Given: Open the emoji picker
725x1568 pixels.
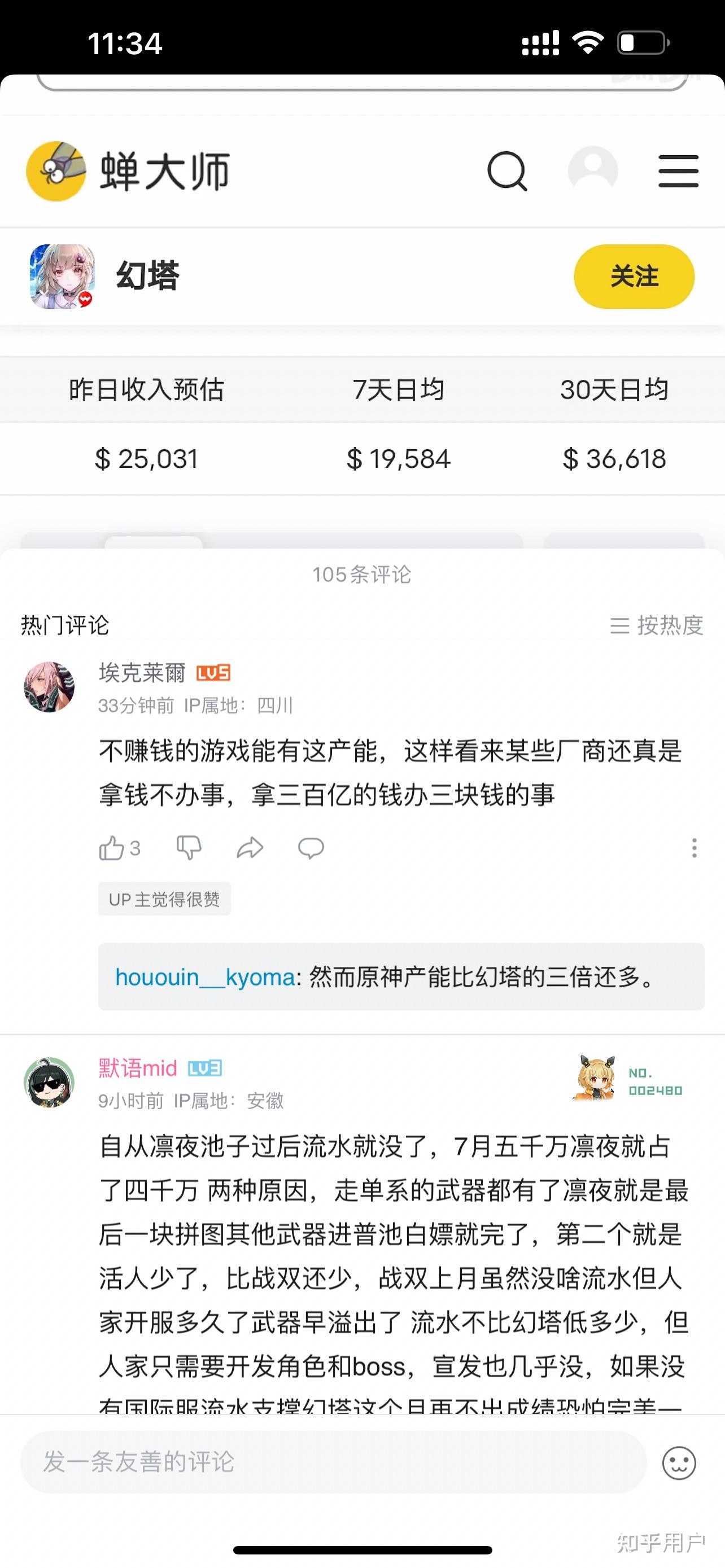Looking at the screenshot, I should pos(679,1462).
